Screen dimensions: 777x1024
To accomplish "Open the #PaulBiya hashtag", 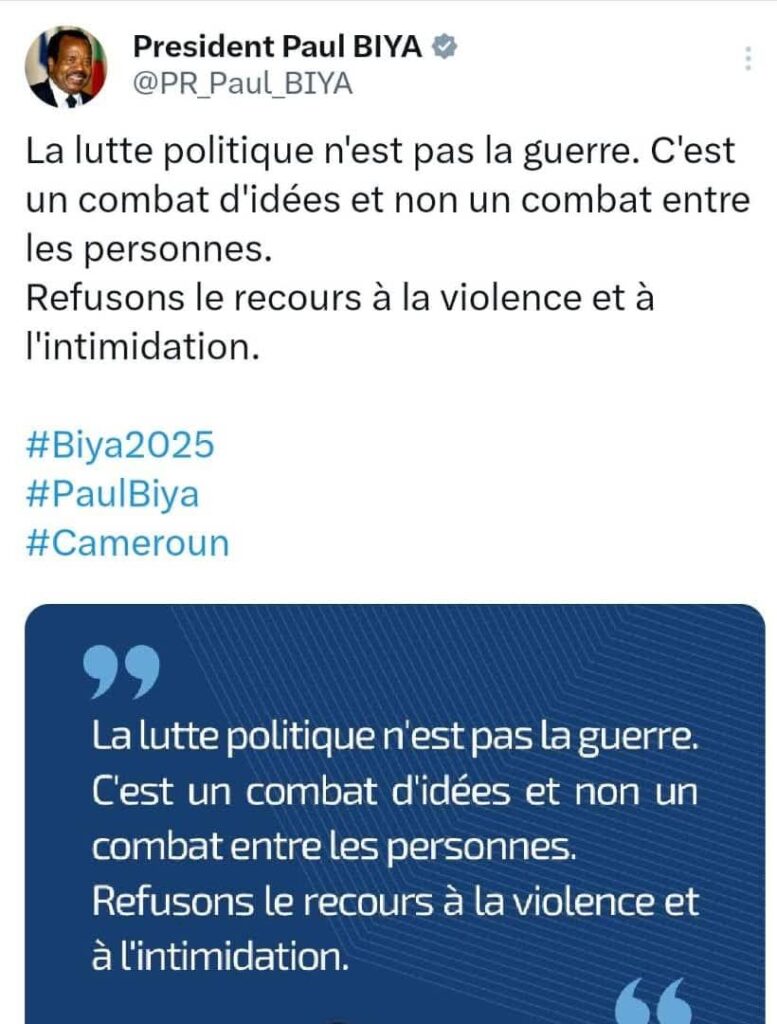I will [112, 494].
